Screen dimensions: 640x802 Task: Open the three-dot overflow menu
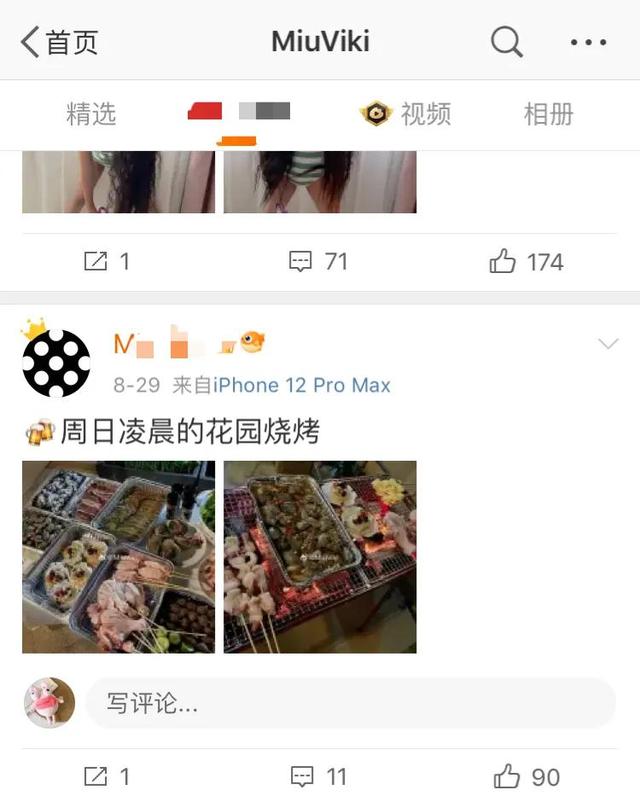coord(588,42)
